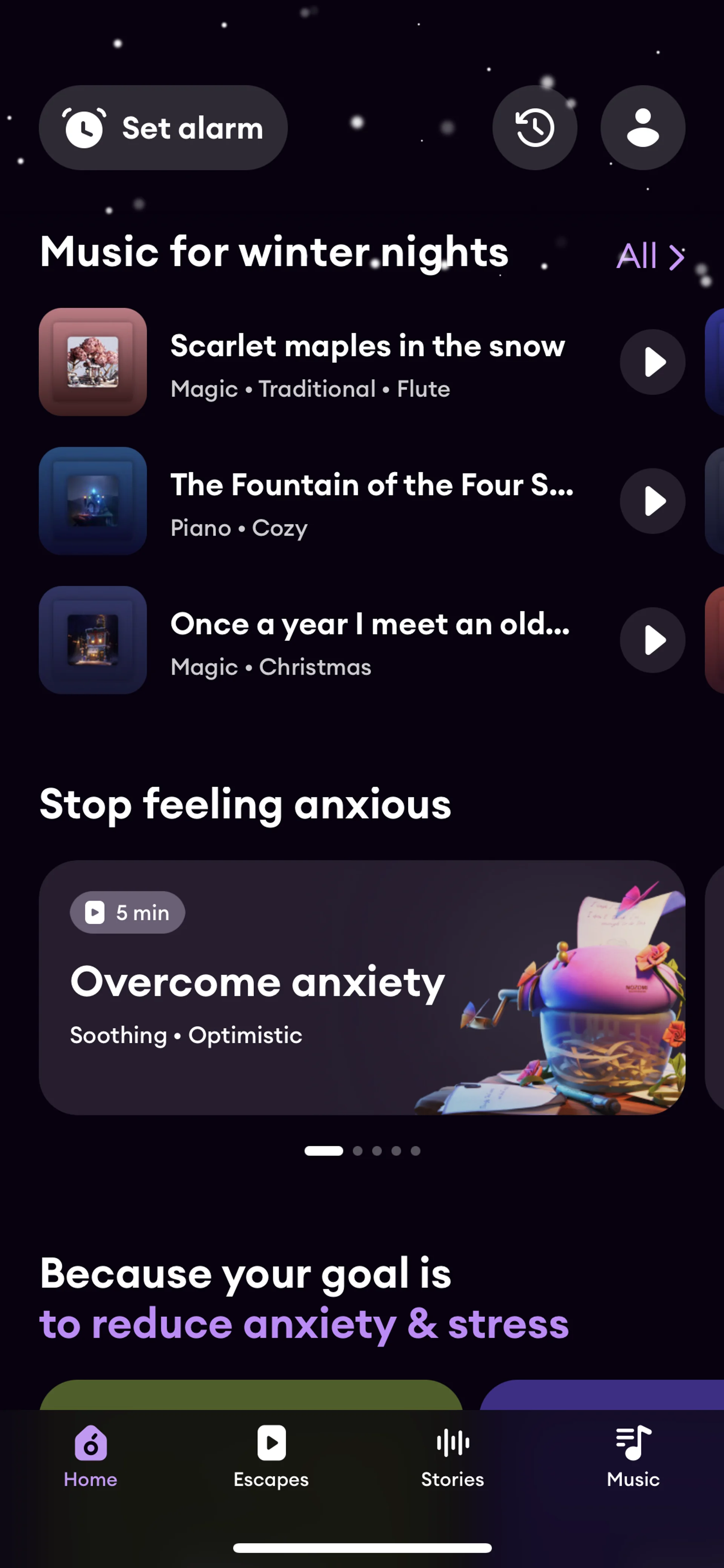Open the Overcome anxiety card
The width and height of the screenshot is (724, 1568).
pyautogui.click(x=361, y=987)
